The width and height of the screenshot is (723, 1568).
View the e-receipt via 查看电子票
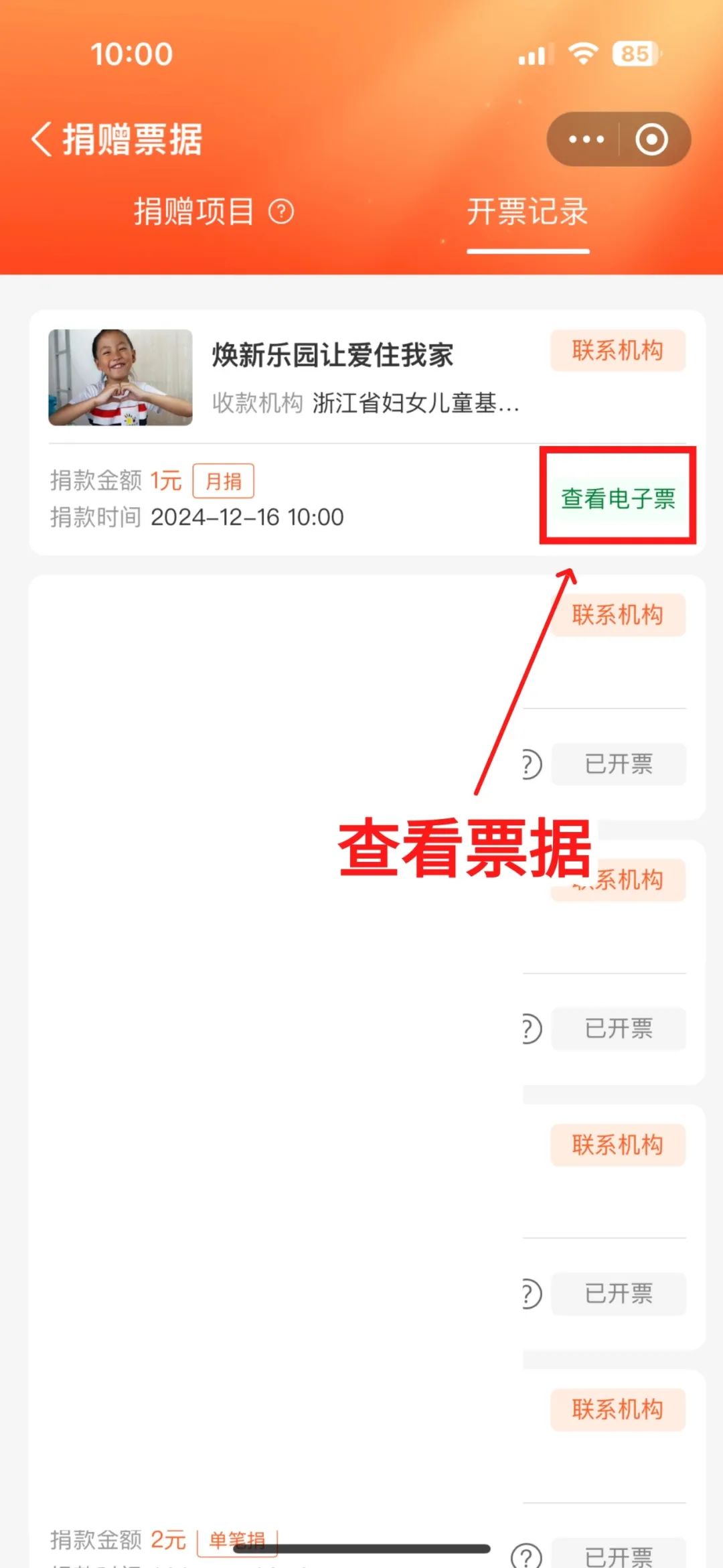pos(618,498)
